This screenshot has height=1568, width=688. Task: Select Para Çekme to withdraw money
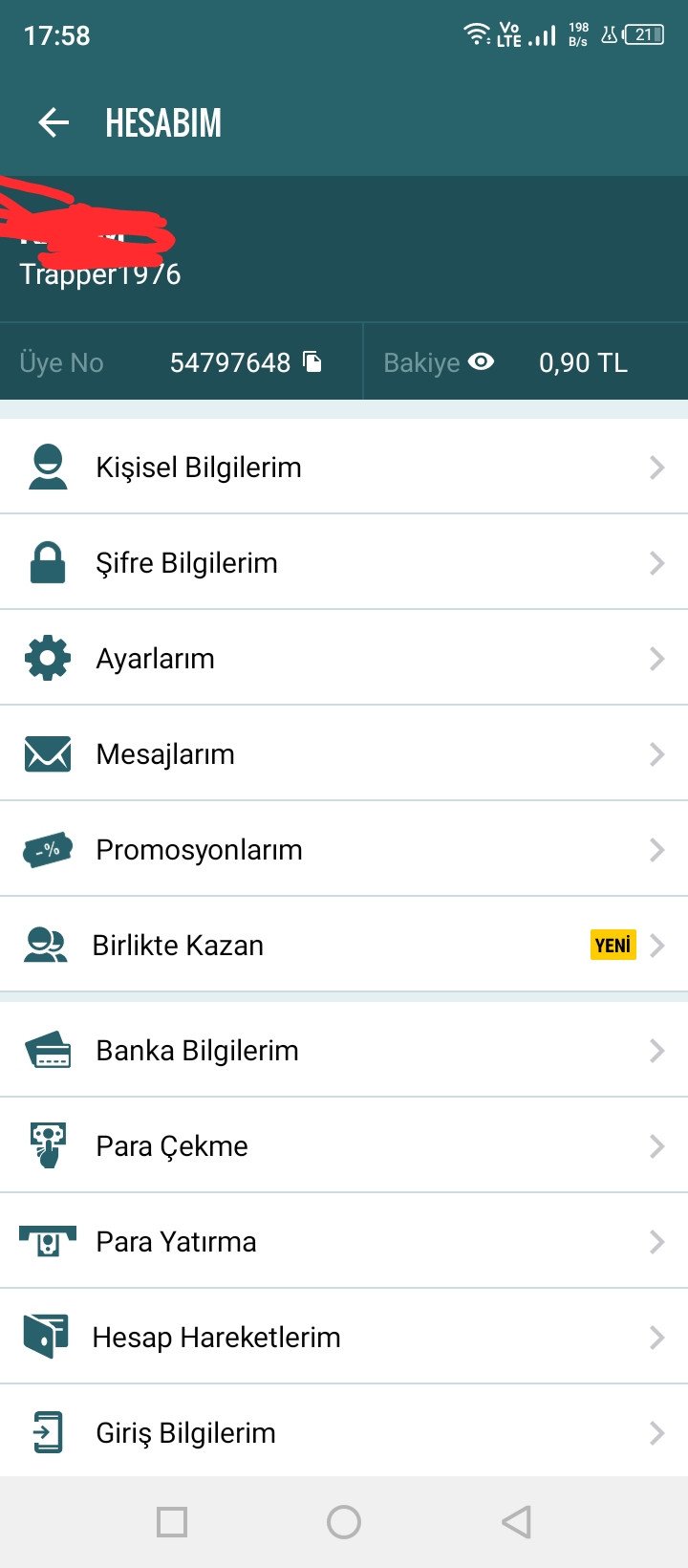pyautogui.click(x=344, y=1145)
